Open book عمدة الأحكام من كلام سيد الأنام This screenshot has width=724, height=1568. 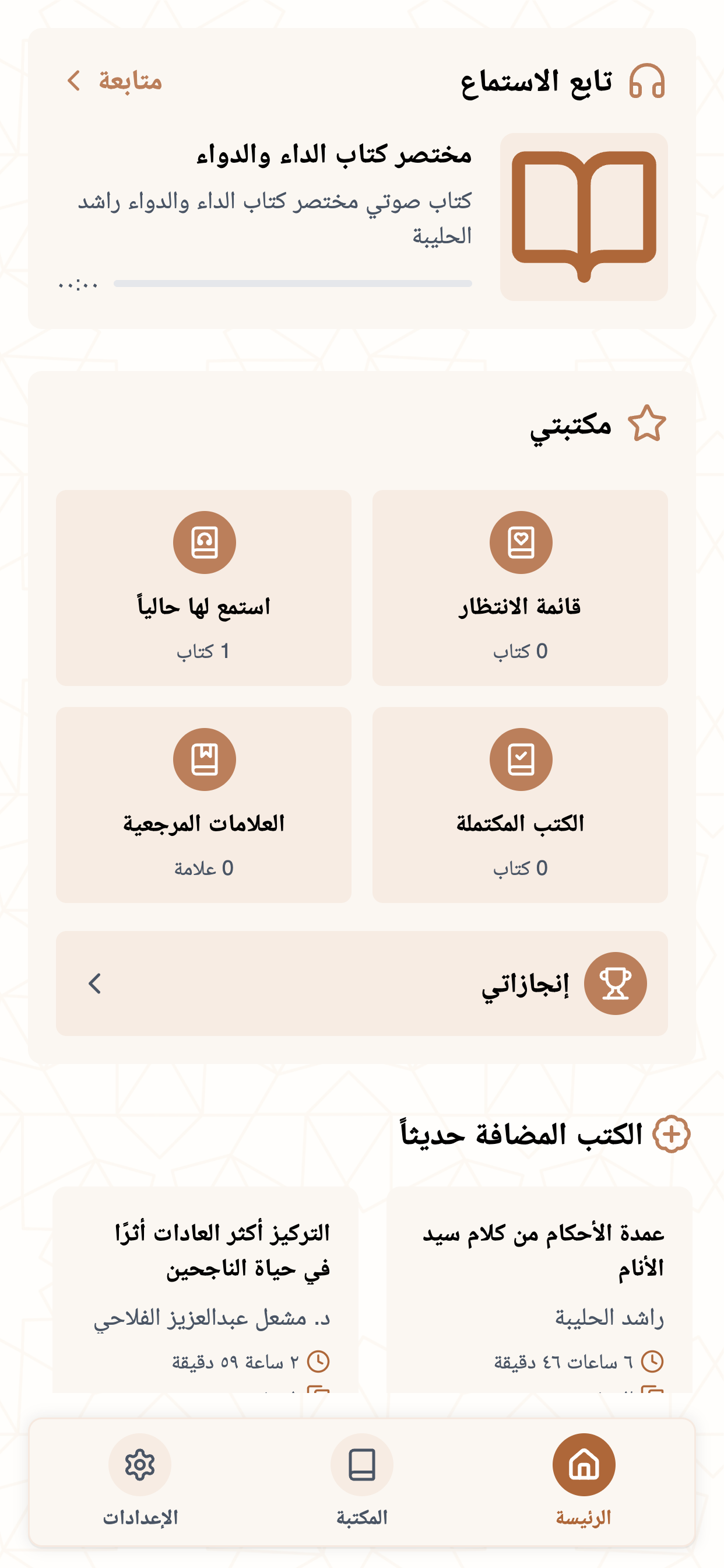540,1289
